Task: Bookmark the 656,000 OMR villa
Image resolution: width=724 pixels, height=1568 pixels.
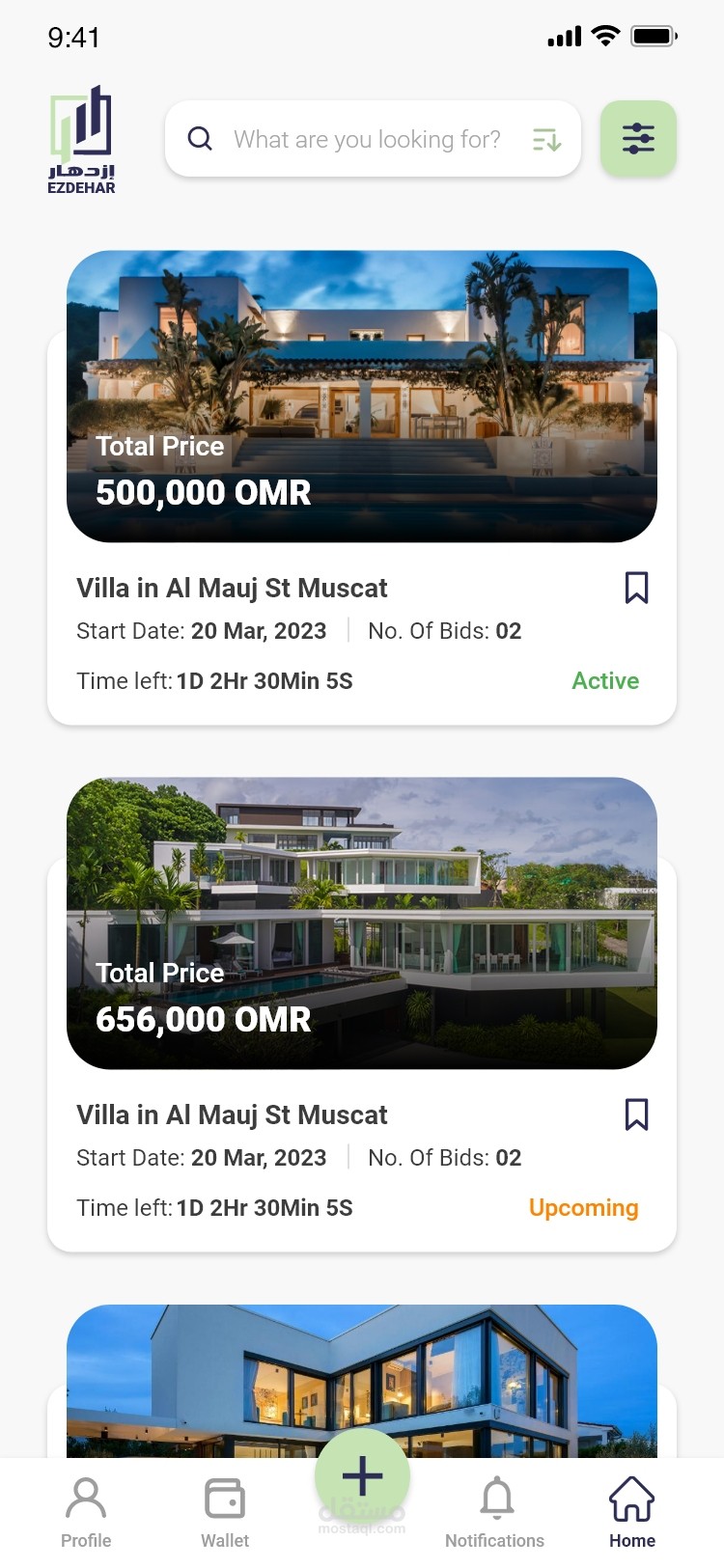Action: [x=636, y=1114]
